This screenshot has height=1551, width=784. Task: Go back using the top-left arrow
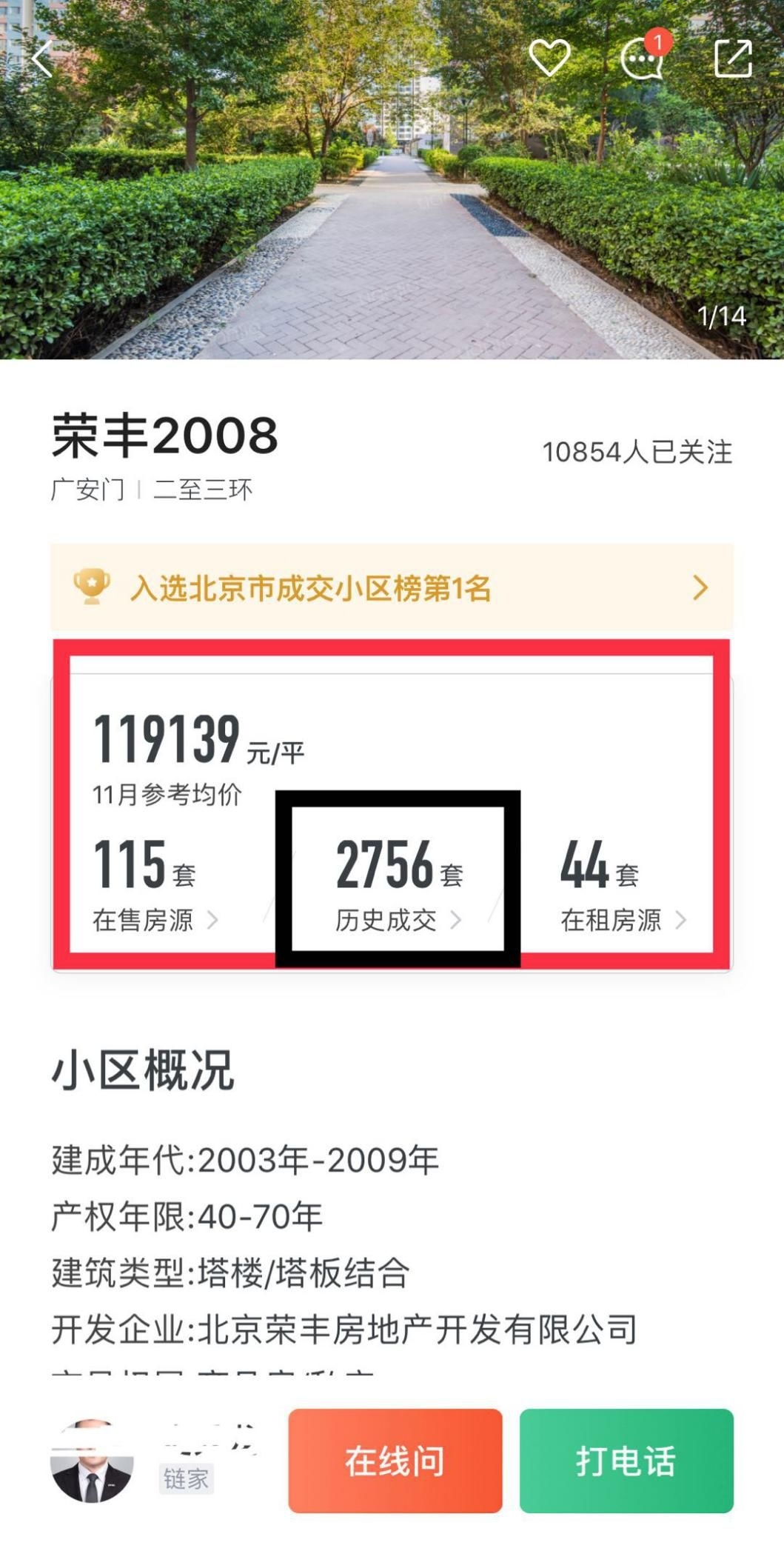43,59
